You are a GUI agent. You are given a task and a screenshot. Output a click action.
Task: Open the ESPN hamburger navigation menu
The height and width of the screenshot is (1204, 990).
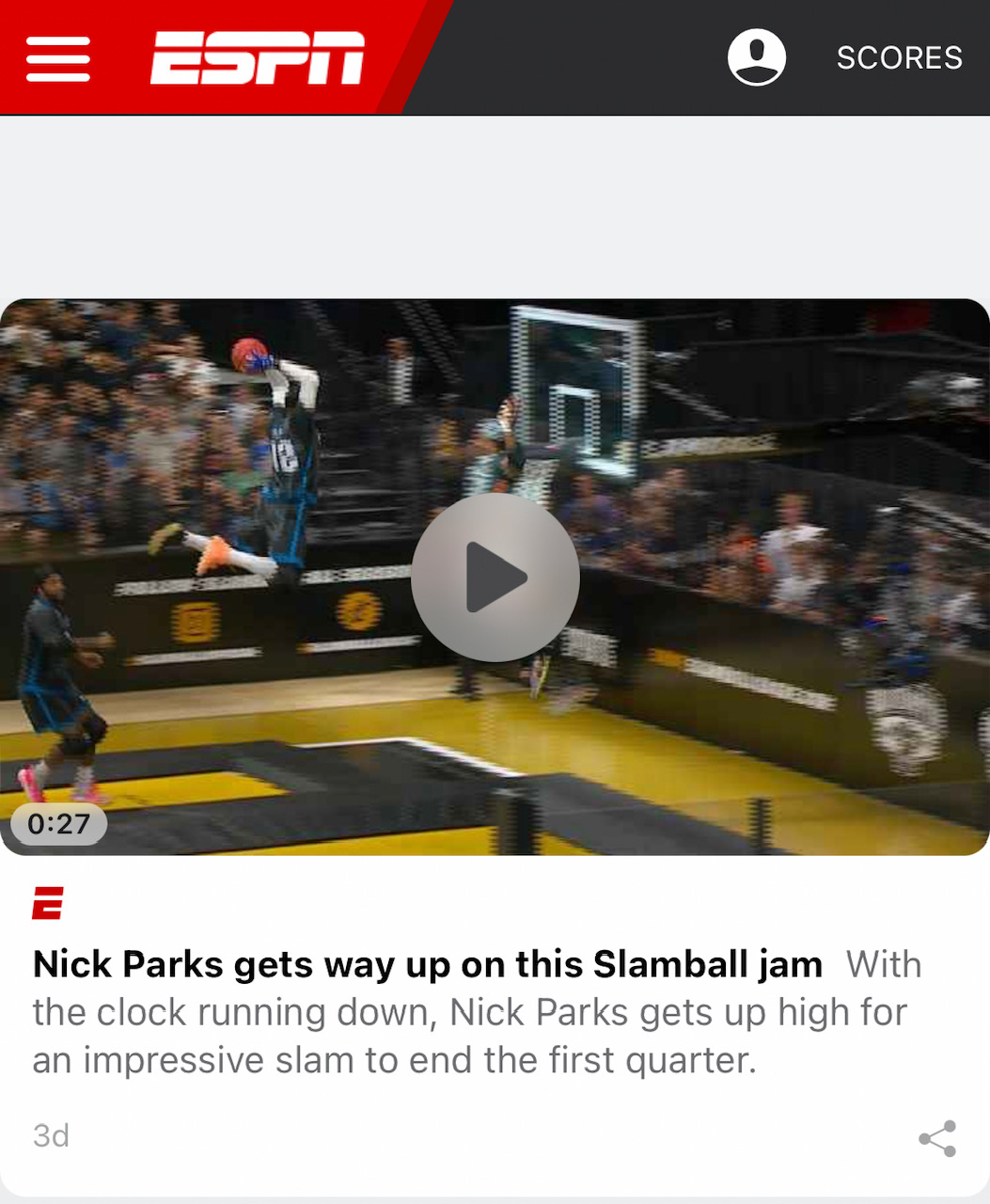pos(58,58)
